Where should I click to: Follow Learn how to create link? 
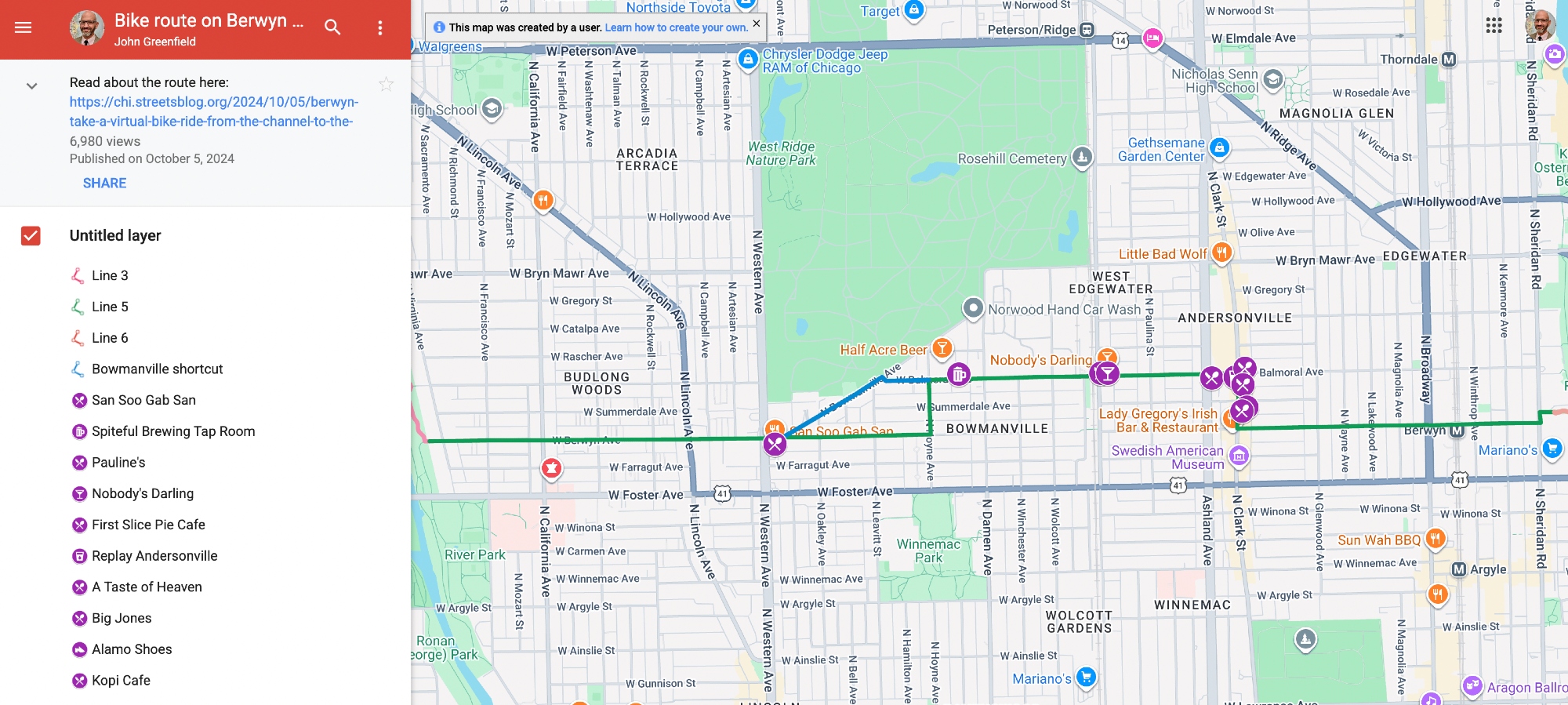tap(676, 27)
